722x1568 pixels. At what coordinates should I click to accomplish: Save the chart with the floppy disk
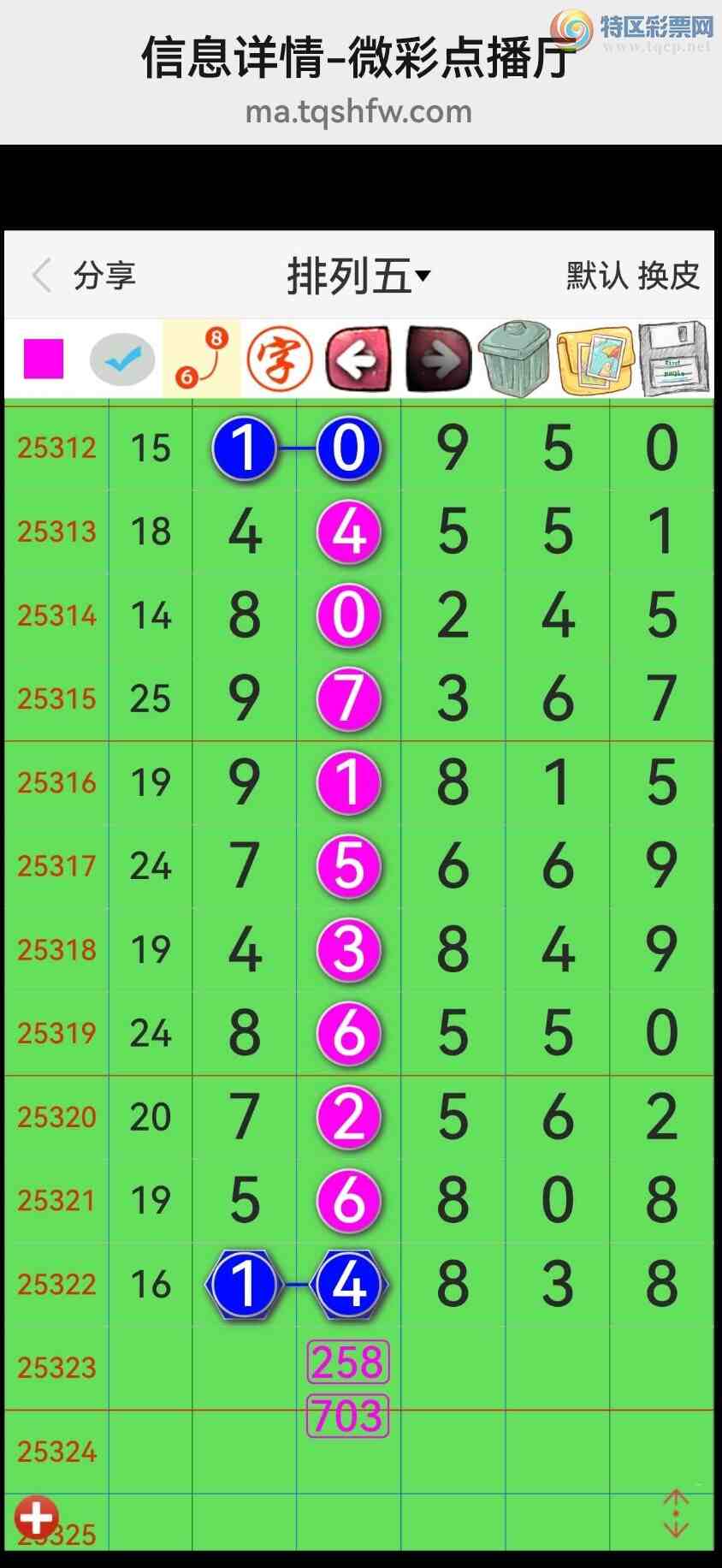[x=674, y=359]
